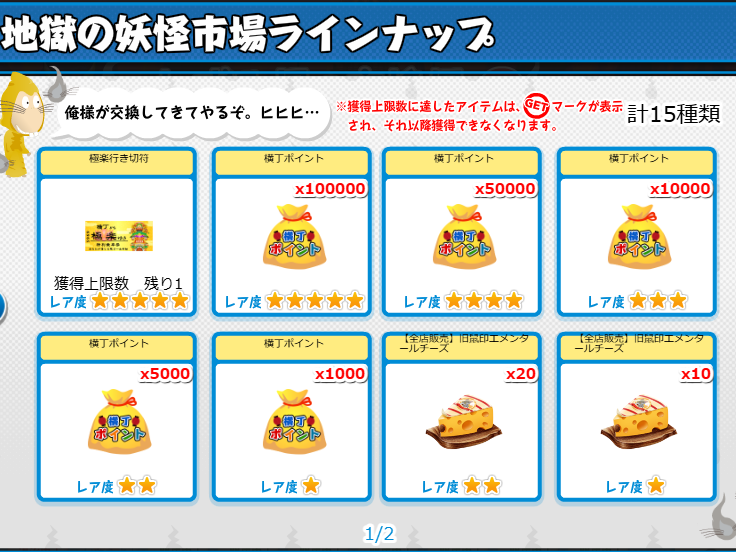Tap the blue page arrow at left edge
This screenshot has width=736, height=552.
click(x=3, y=307)
